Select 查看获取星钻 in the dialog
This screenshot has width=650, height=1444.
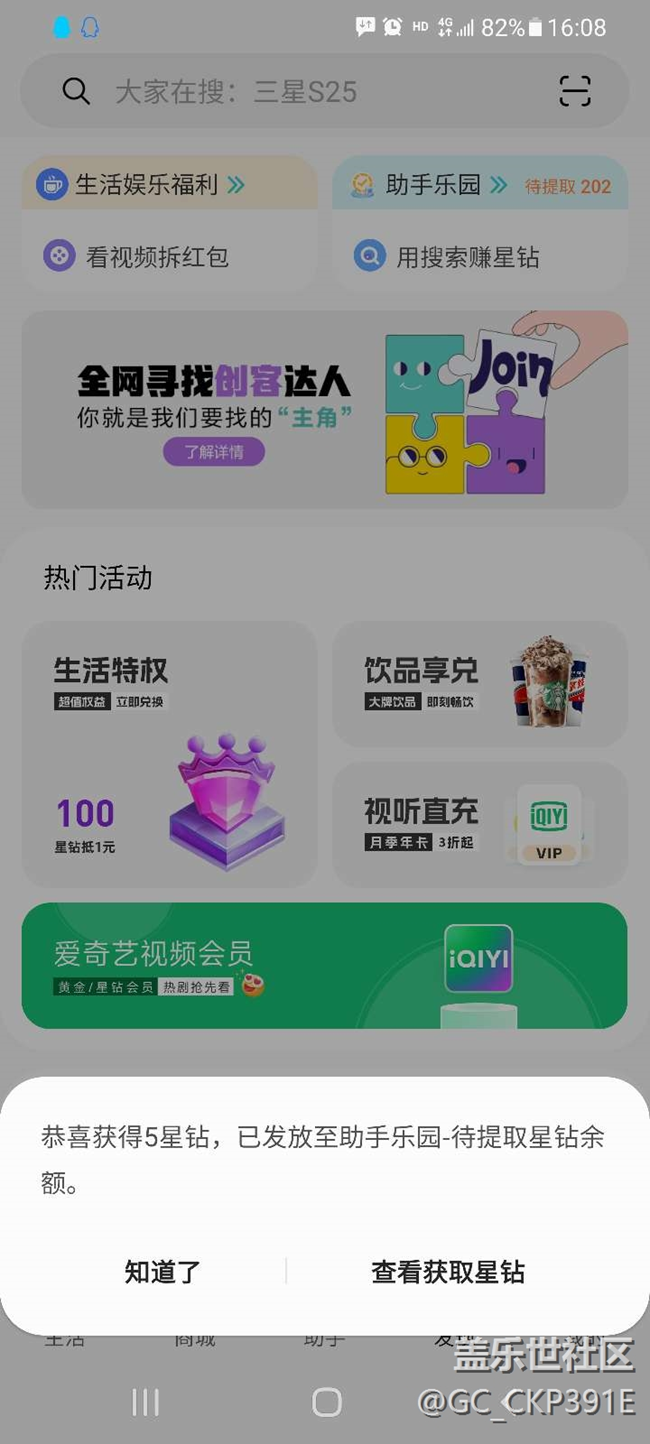pos(448,1272)
